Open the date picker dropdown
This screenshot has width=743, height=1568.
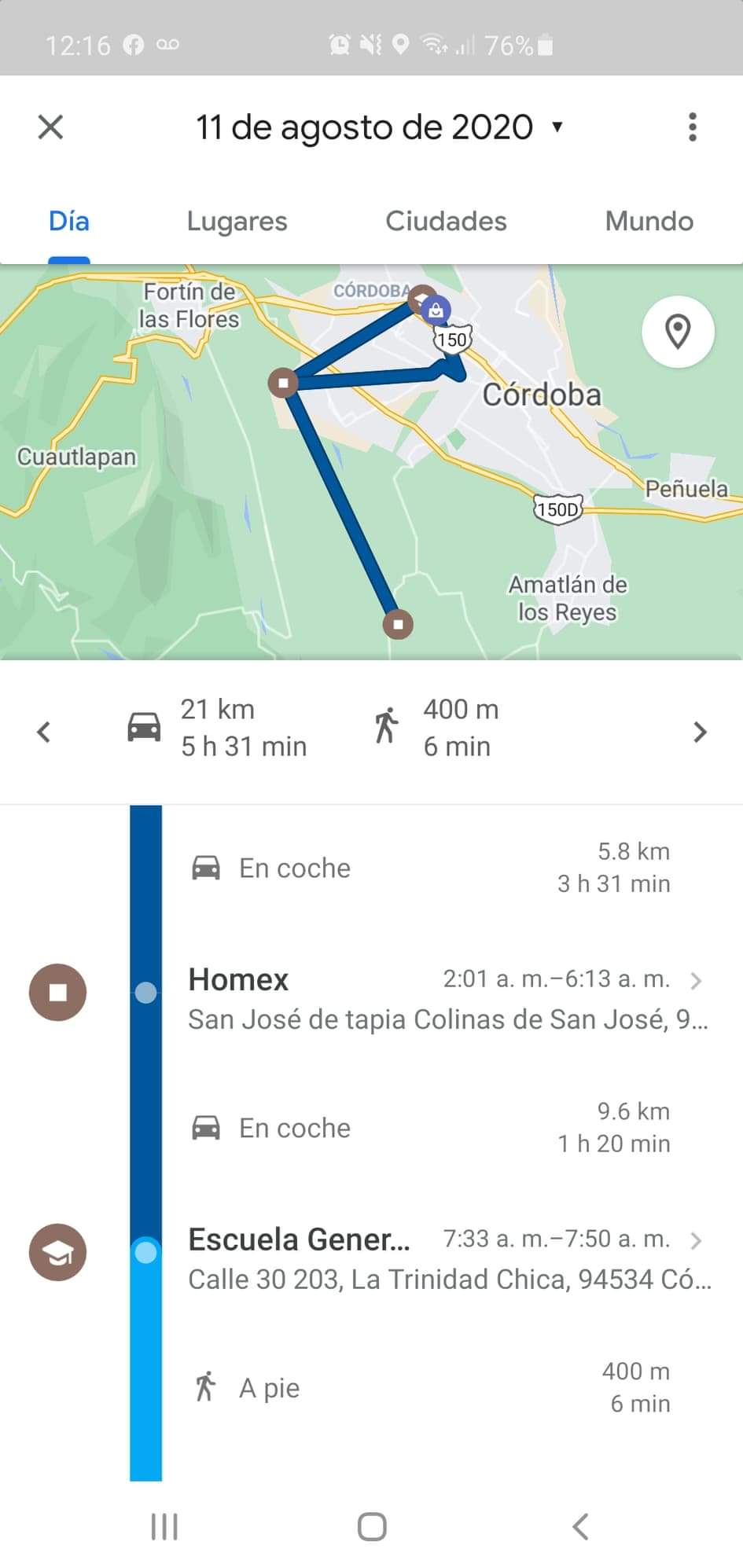pyautogui.click(x=379, y=127)
